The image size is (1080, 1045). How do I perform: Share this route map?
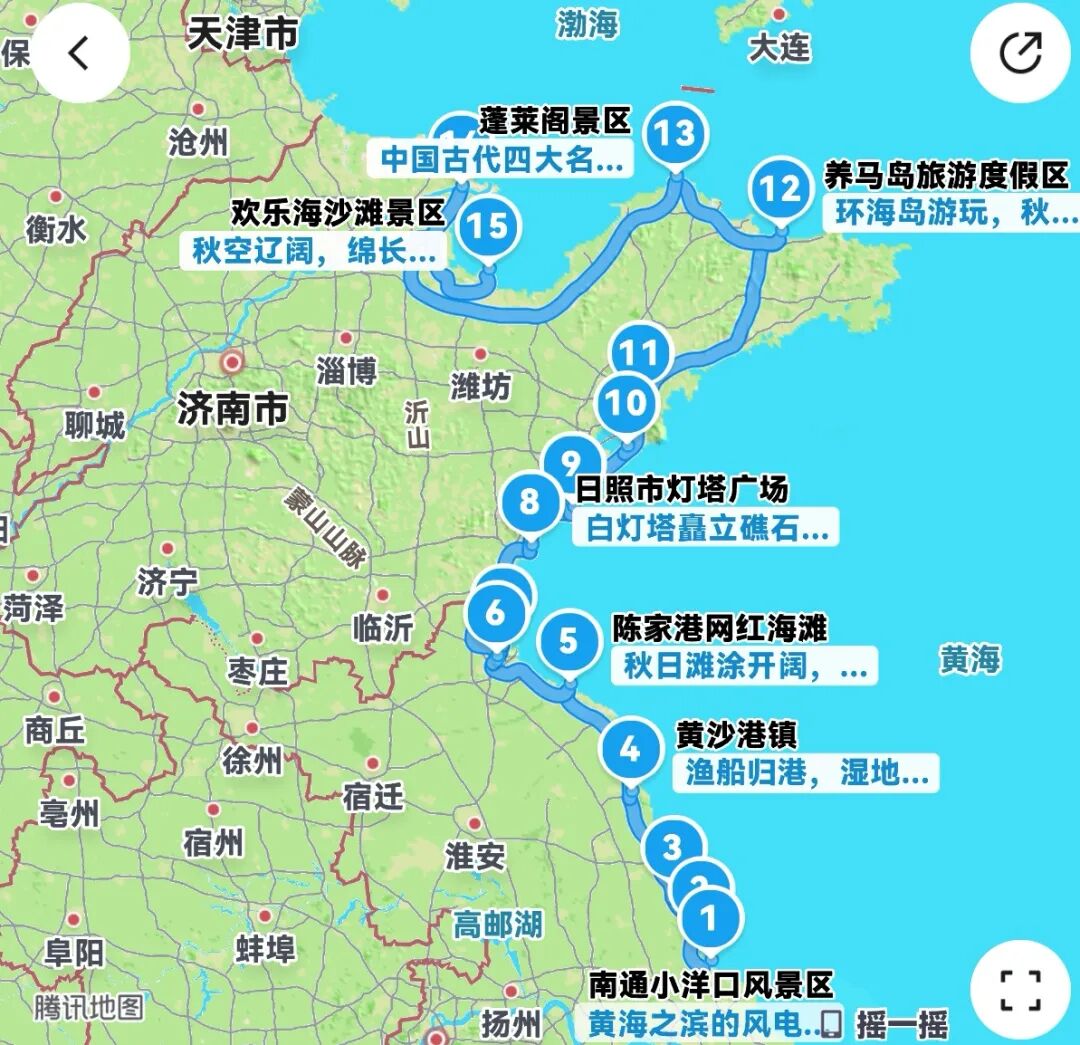click(x=1020, y=53)
